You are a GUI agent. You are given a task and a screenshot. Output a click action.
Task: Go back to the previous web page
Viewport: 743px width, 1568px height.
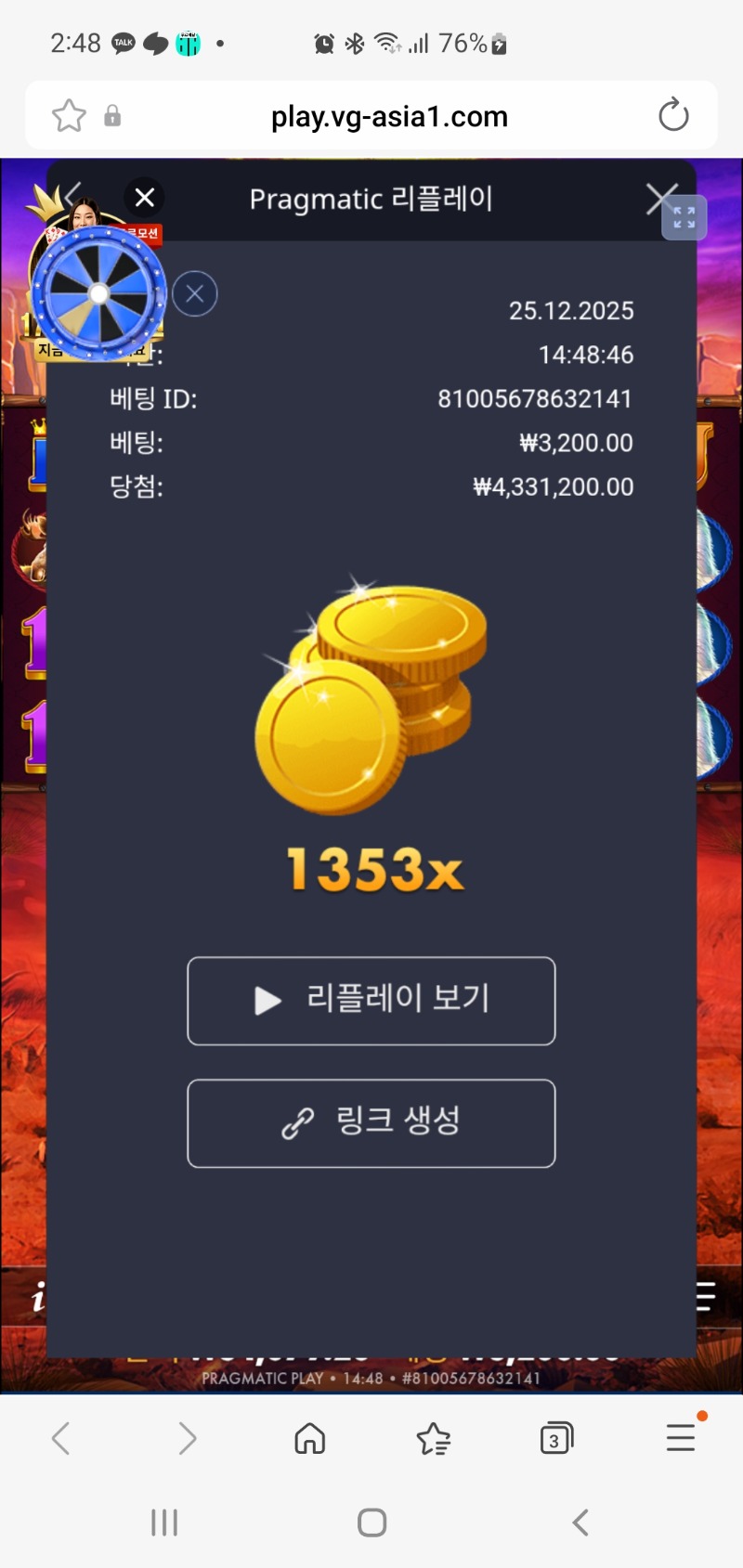(61, 1438)
